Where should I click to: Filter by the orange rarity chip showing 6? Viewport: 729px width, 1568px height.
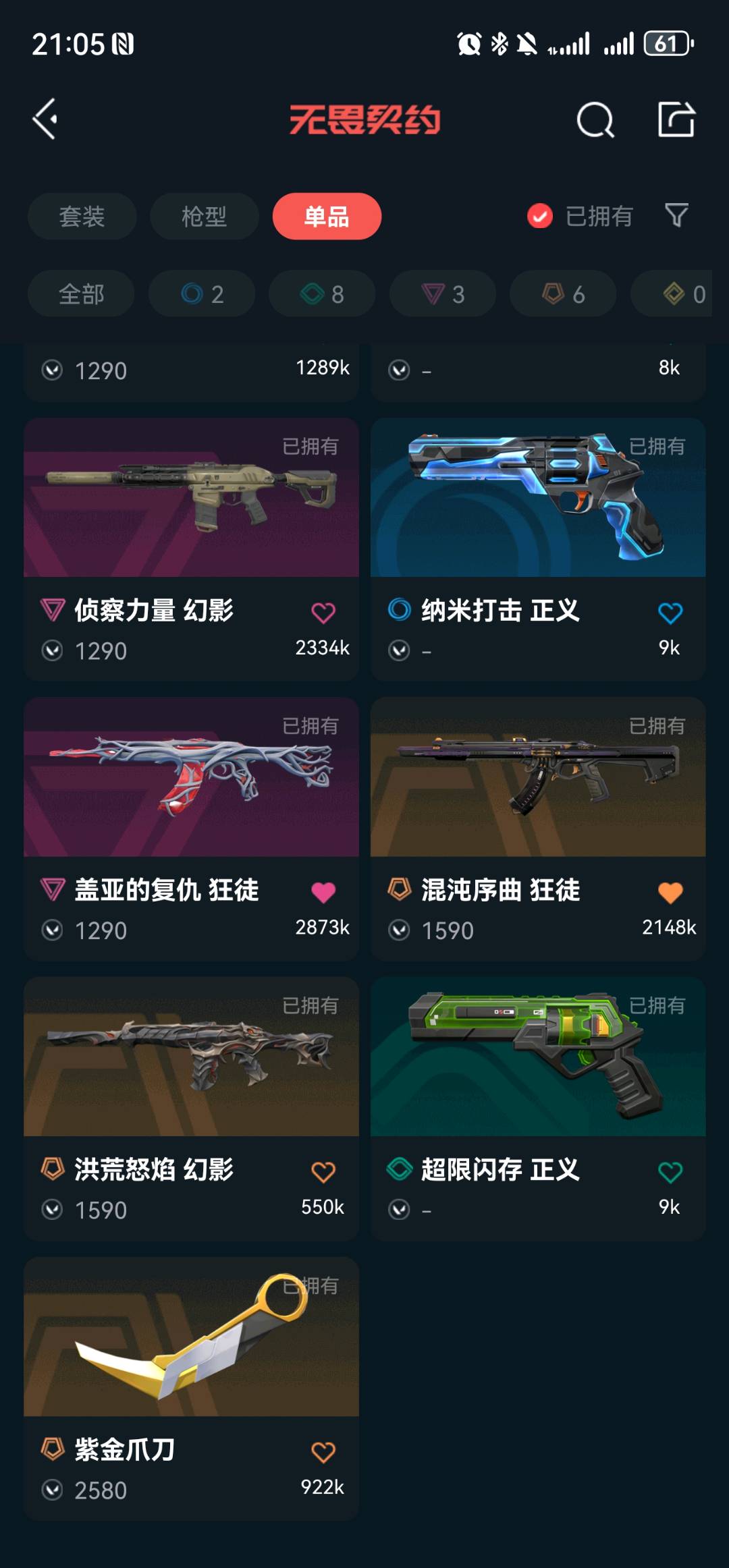(563, 294)
